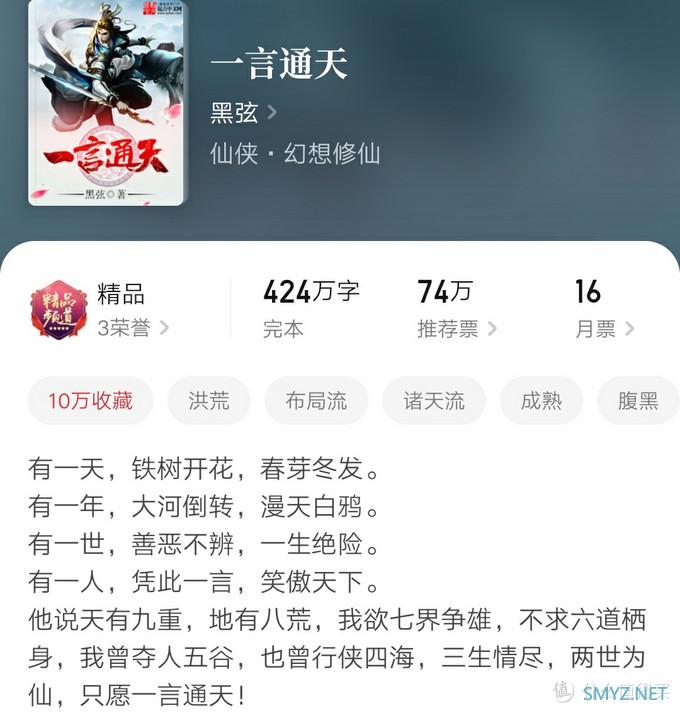View the 3荣誉 honors details
680x713 pixels.
[133, 328]
